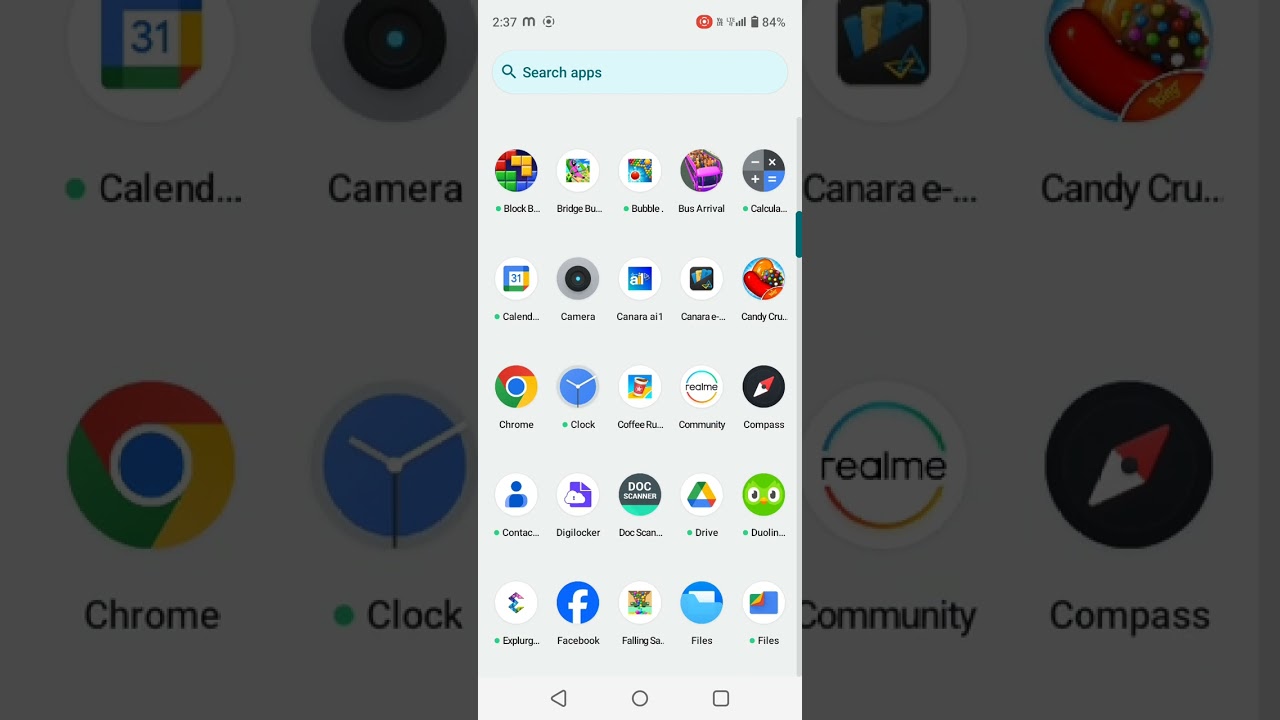Launch Duolingo
The image size is (1280, 720).
(764, 495)
